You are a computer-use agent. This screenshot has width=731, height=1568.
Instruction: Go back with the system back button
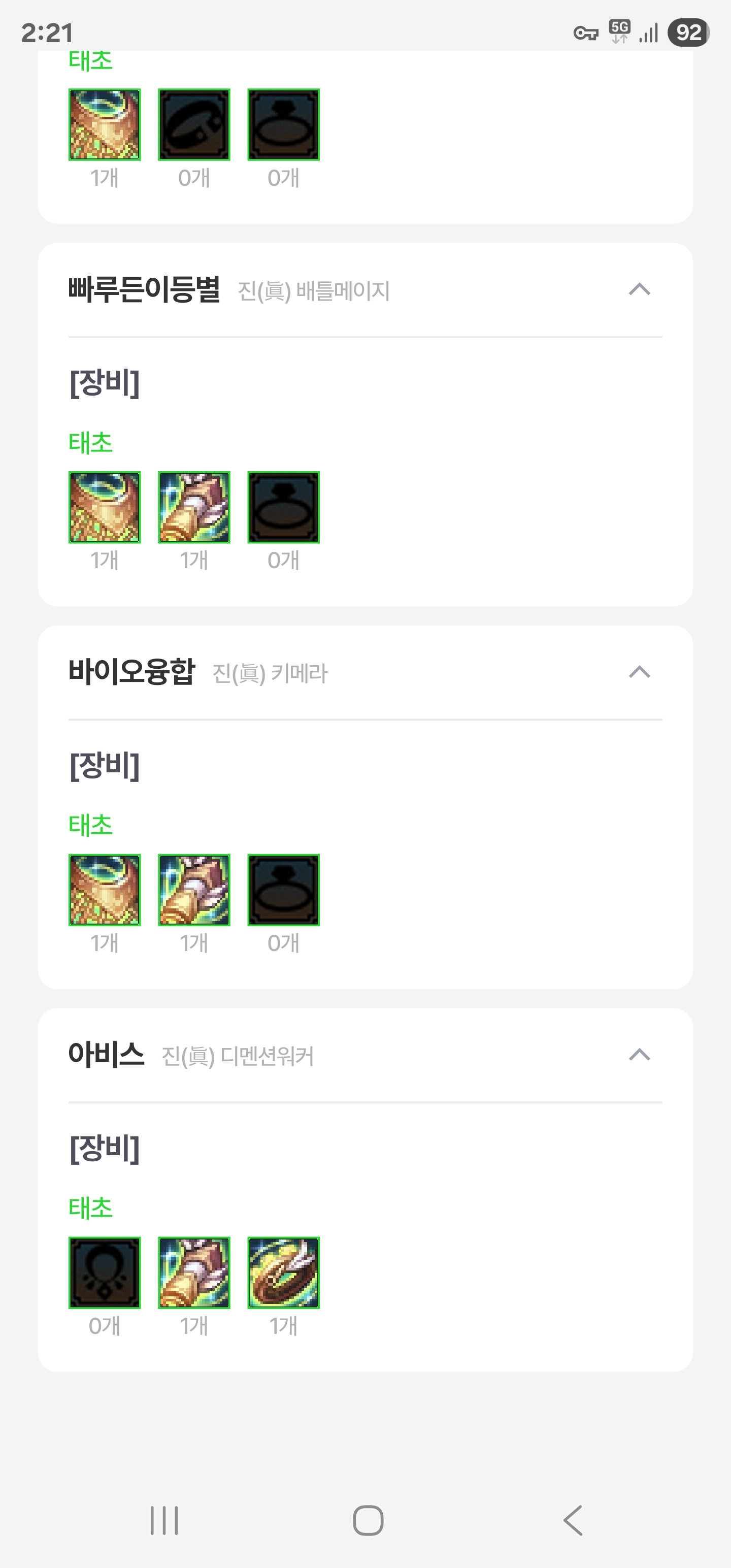pos(572,1520)
